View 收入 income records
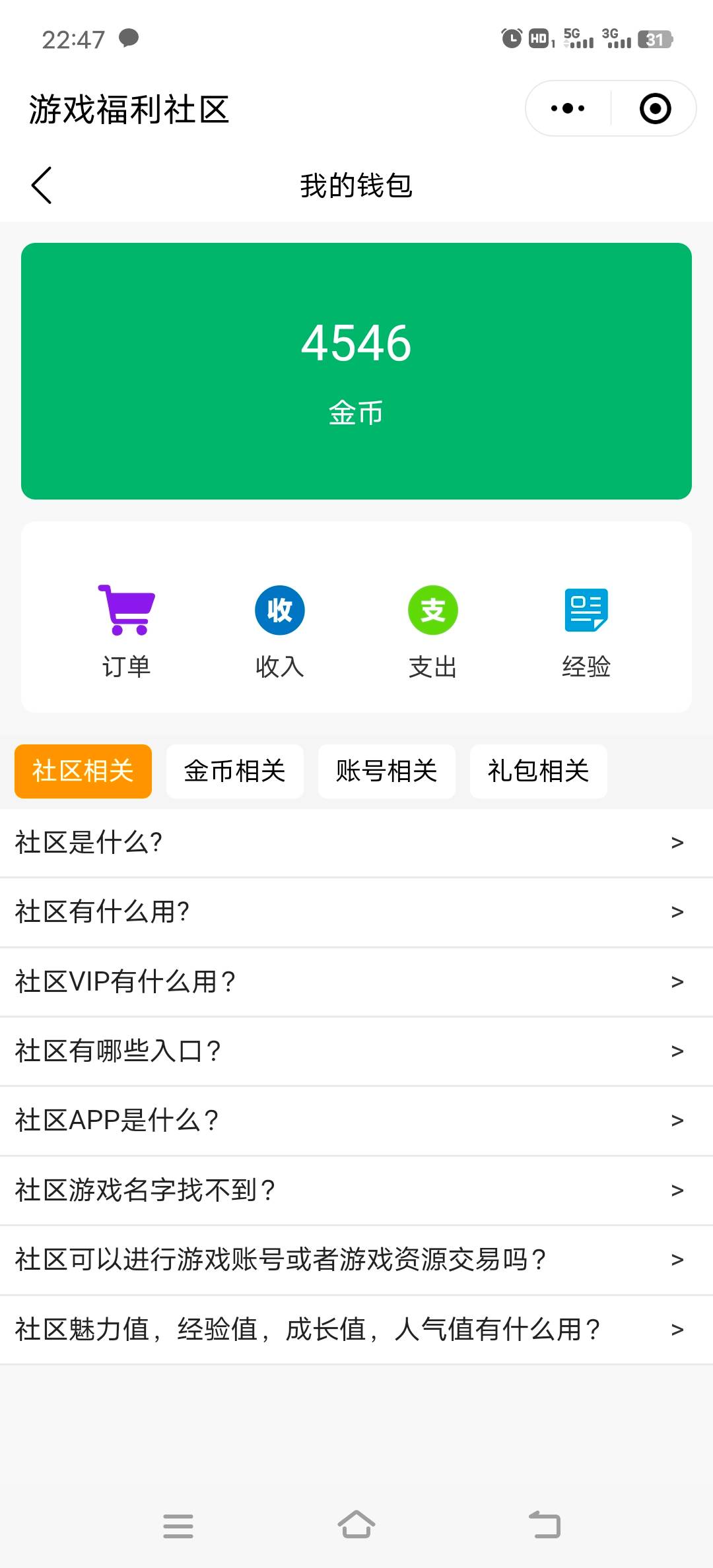Image resolution: width=713 pixels, height=1568 pixels. coord(280,631)
